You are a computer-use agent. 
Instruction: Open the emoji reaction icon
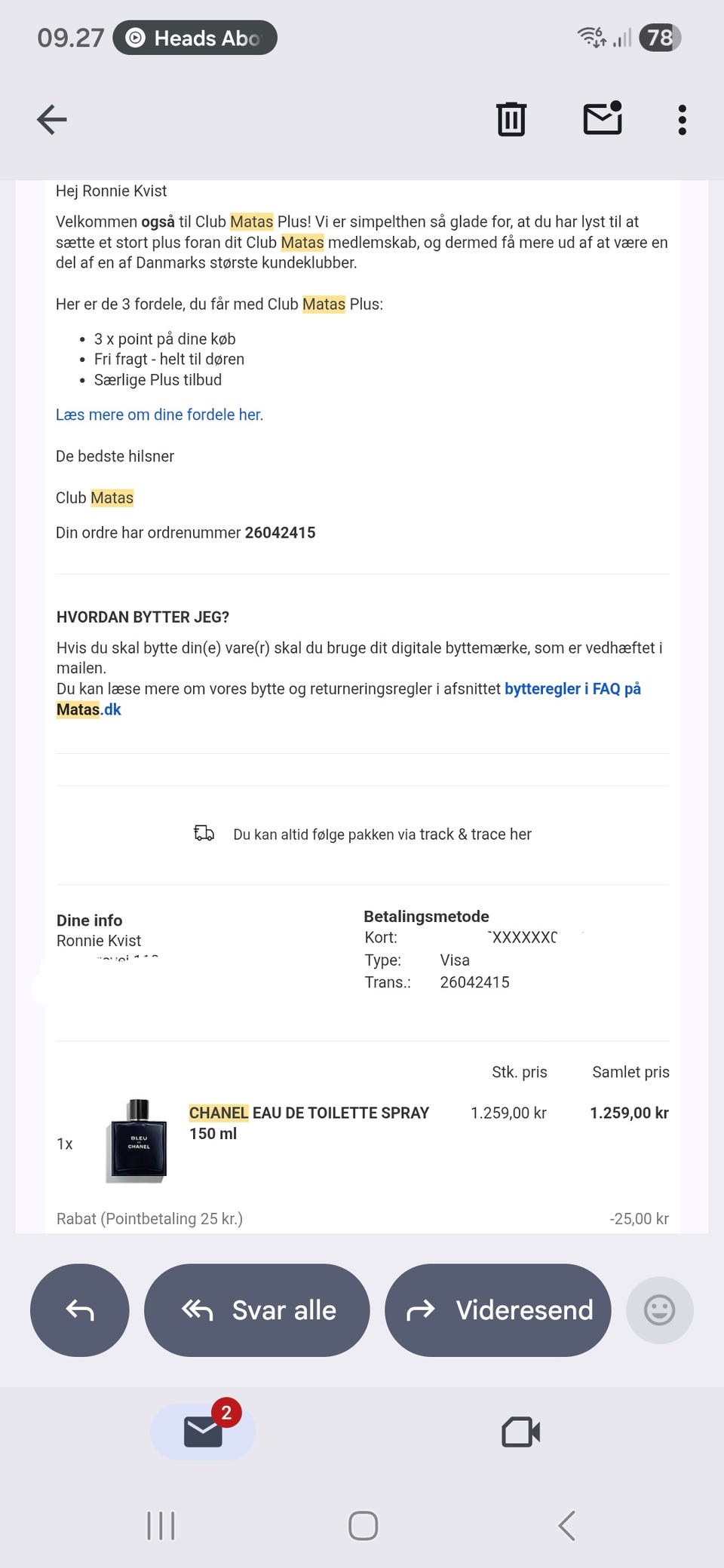[660, 1310]
